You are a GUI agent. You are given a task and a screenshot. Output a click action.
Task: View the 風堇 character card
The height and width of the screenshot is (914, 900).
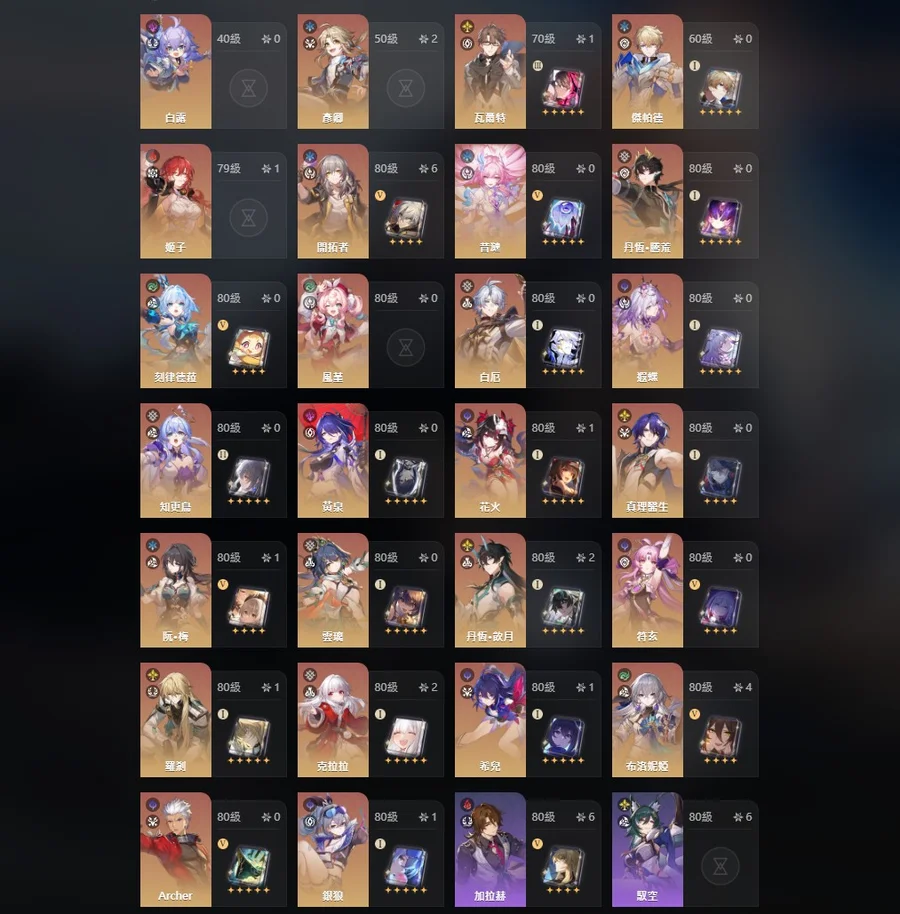[x=333, y=330]
